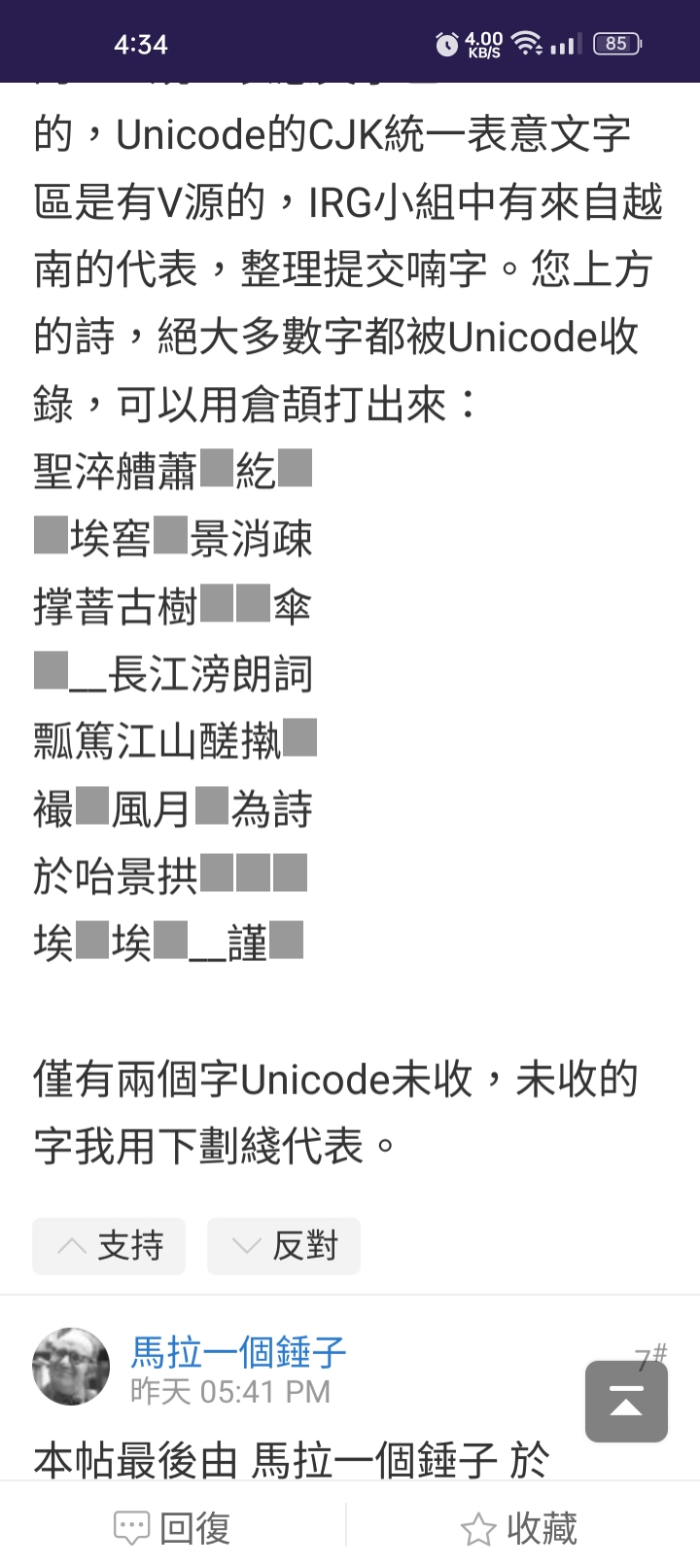Save this thread with 收藏
Screen dimensions: 700x1568
[520, 1528]
